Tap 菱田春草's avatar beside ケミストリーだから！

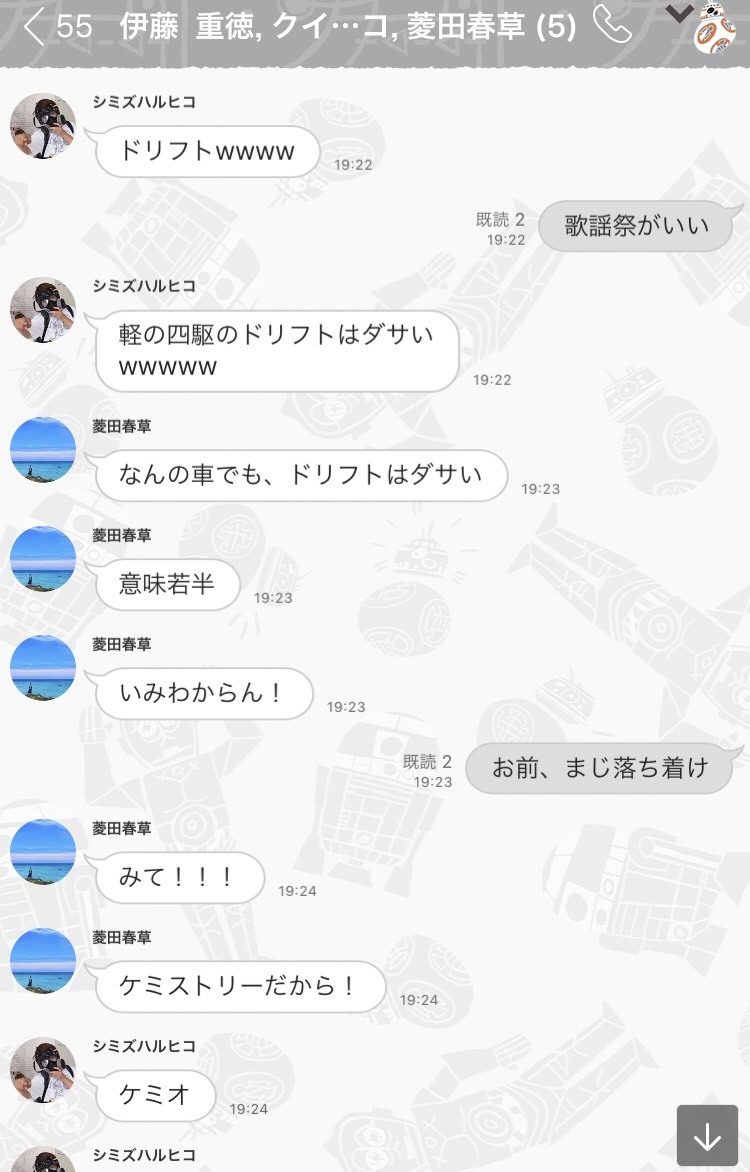[x=43, y=960]
